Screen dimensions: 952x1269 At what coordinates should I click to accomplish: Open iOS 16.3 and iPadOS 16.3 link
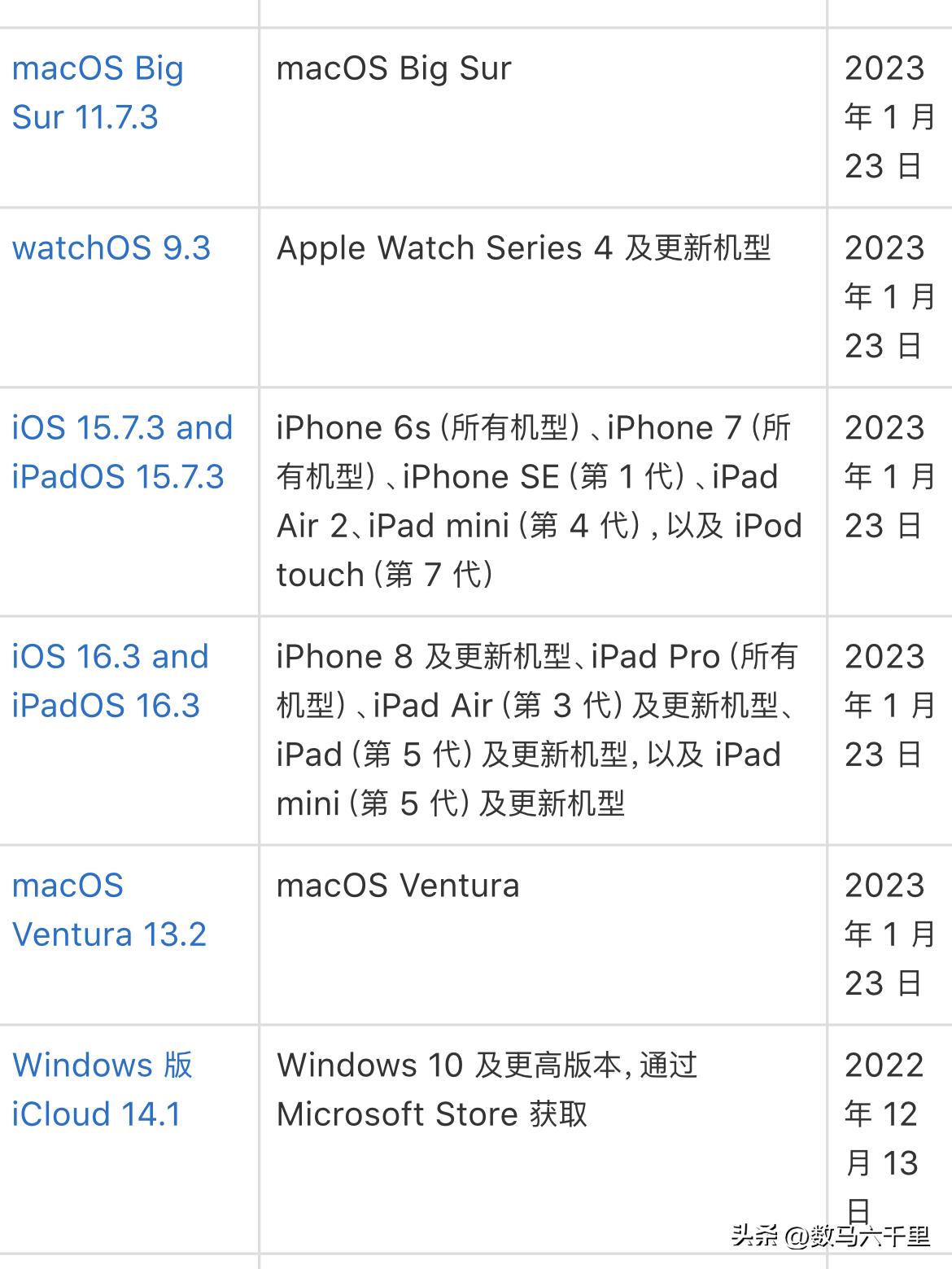[111, 681]
